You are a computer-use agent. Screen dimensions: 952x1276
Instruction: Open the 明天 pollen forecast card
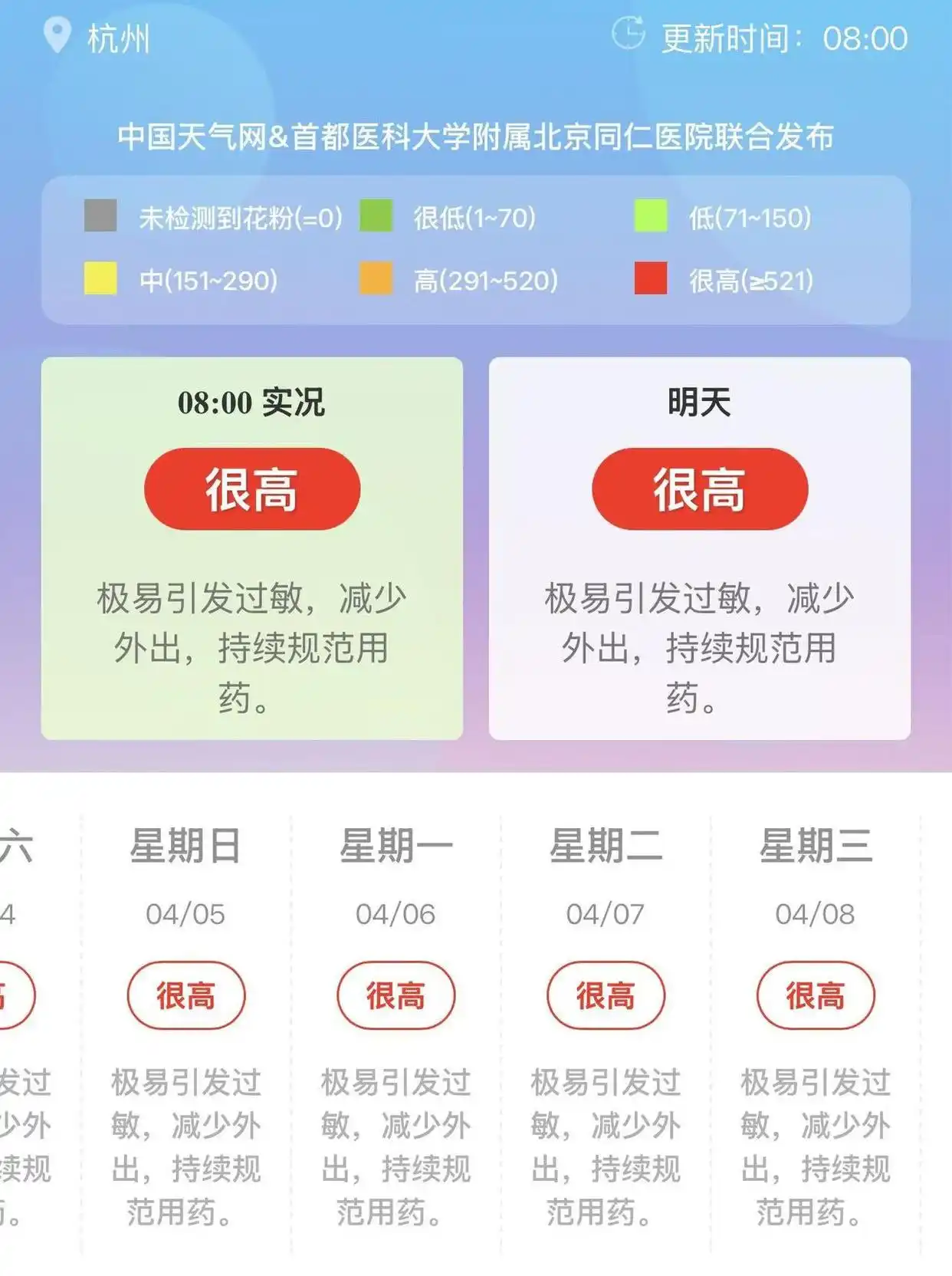[x=699, y=548]
